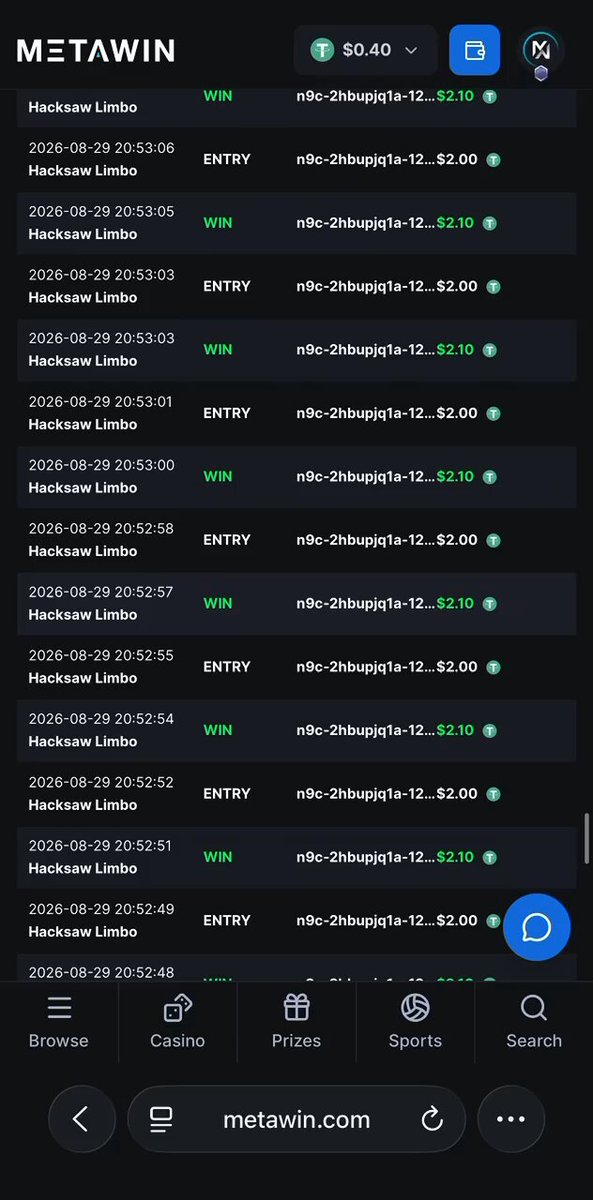Open site settings icon in address bar

tap(161, 1120)
